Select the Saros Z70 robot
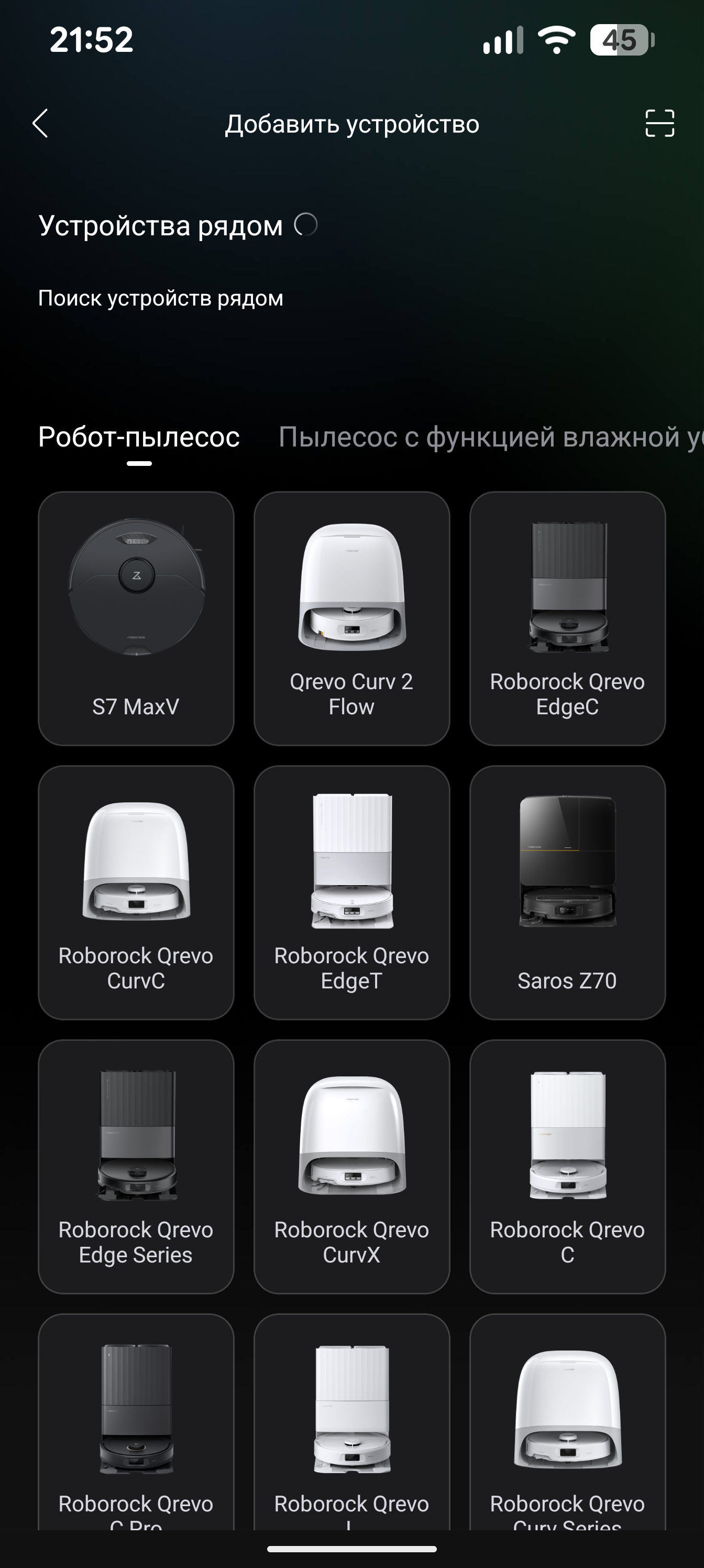 click(x=567, y=892)
